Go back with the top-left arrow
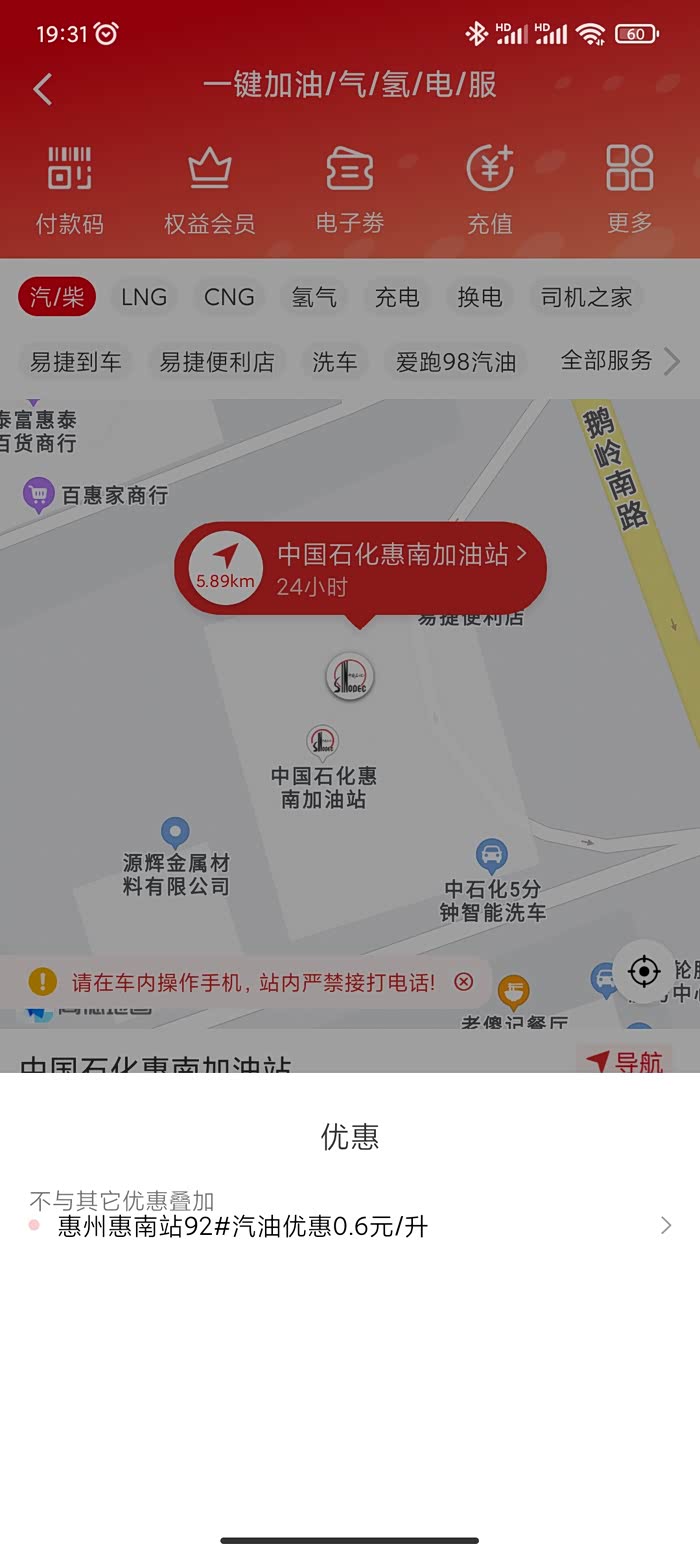The image size is (700, 1555). 42,89
